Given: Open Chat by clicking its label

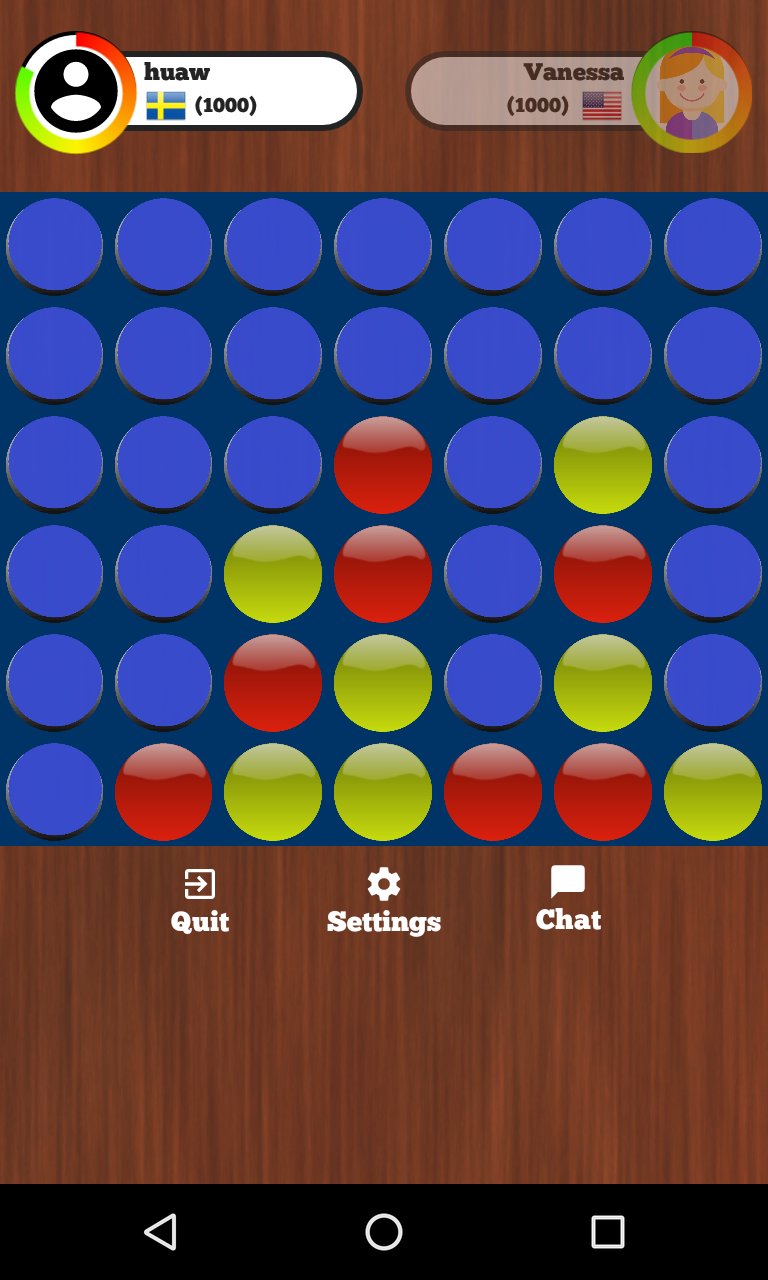Looking at the screenshot, I should [x=568, y=921].
